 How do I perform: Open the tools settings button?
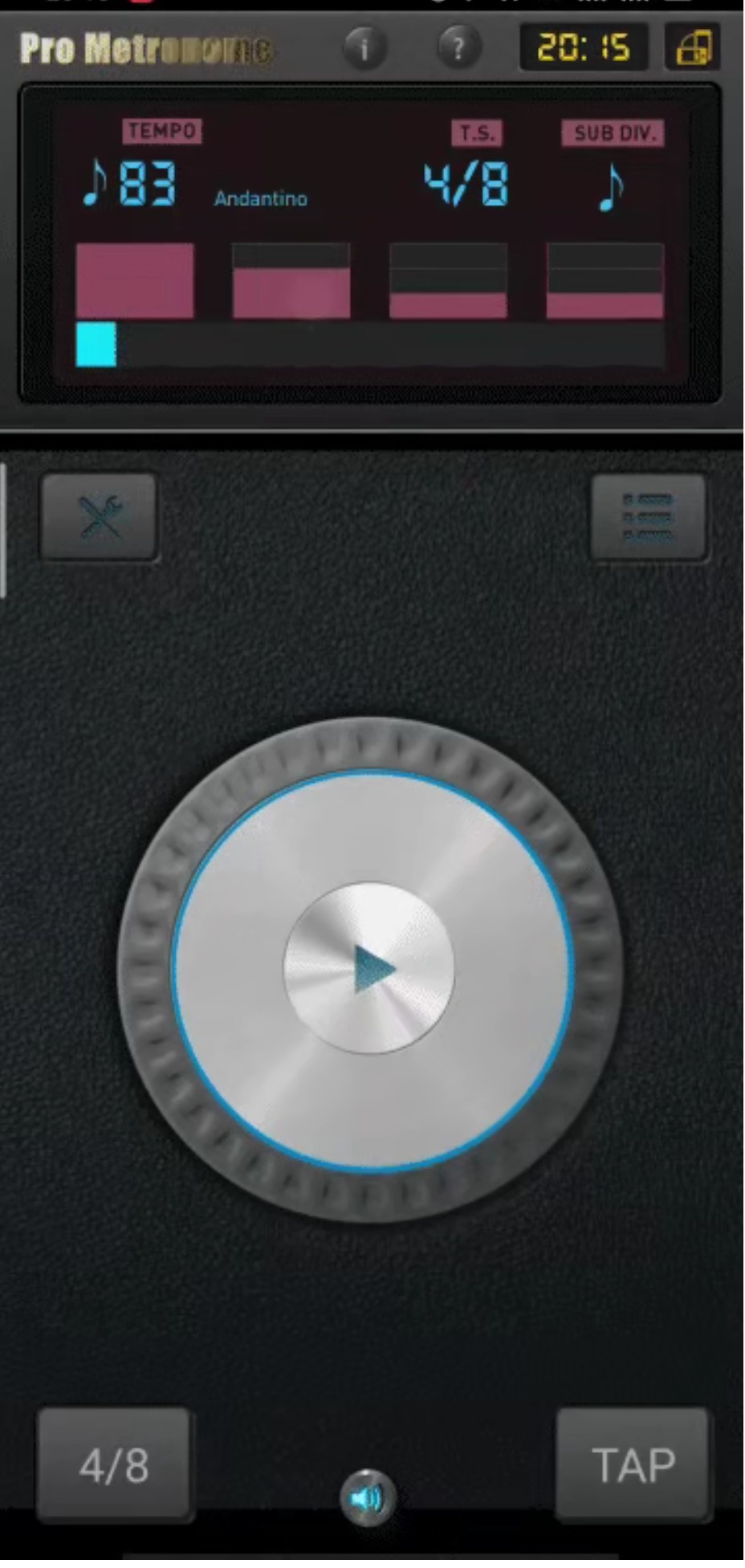(99, 517)
